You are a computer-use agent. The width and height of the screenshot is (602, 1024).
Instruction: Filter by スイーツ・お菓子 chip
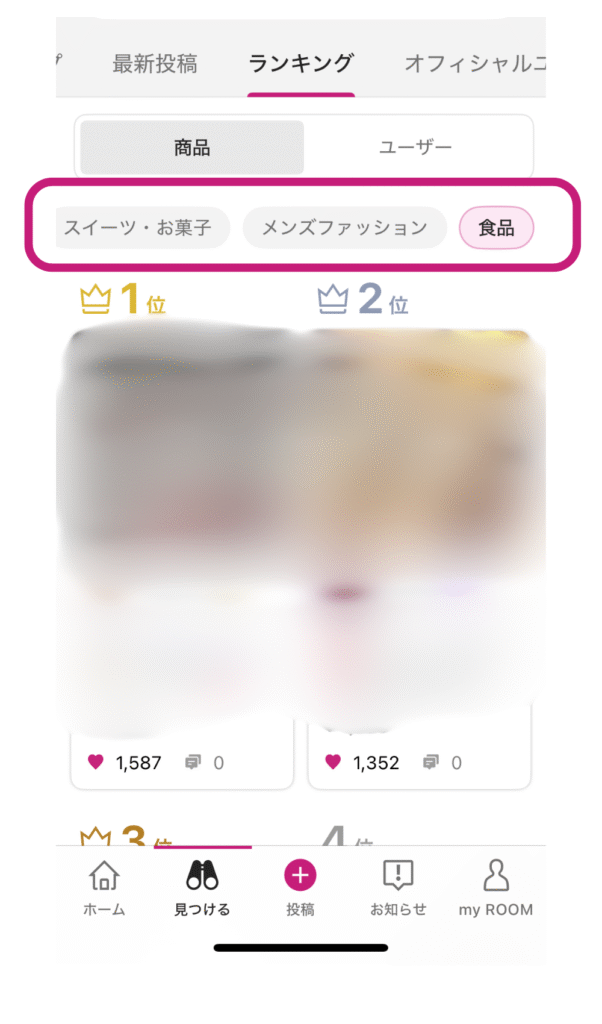tap(142, 227)
